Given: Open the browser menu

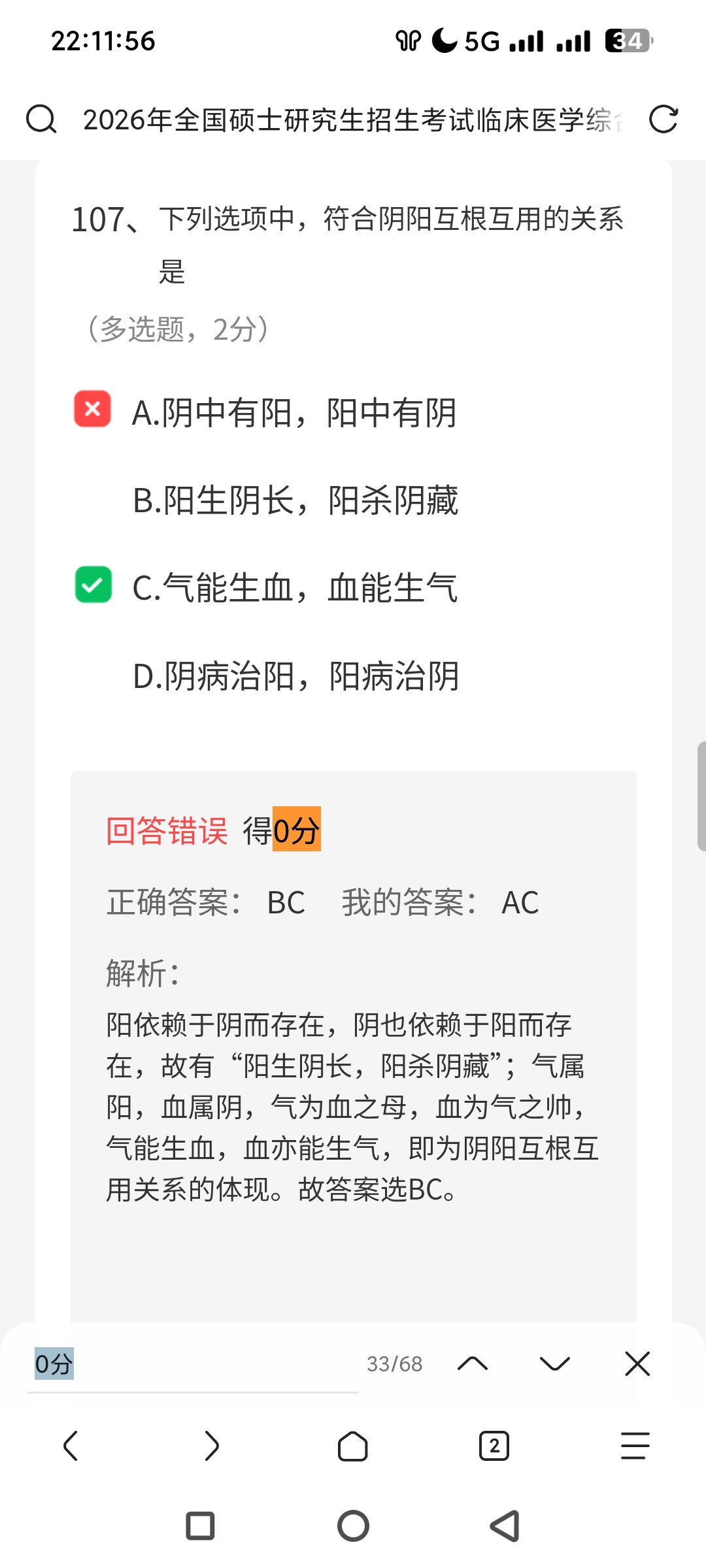Looking at the screenshot, I should 635,1446.
